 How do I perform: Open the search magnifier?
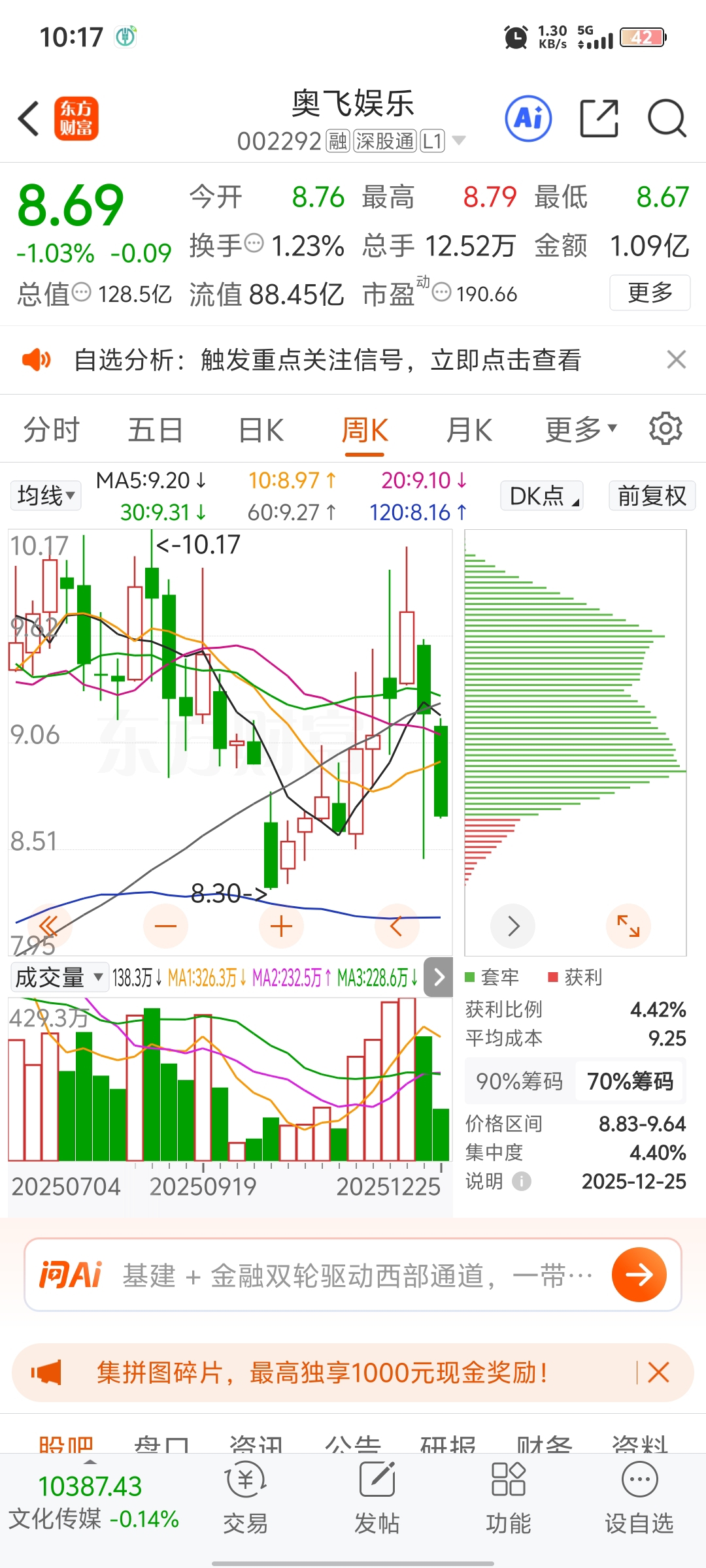(x=667, y=118)
